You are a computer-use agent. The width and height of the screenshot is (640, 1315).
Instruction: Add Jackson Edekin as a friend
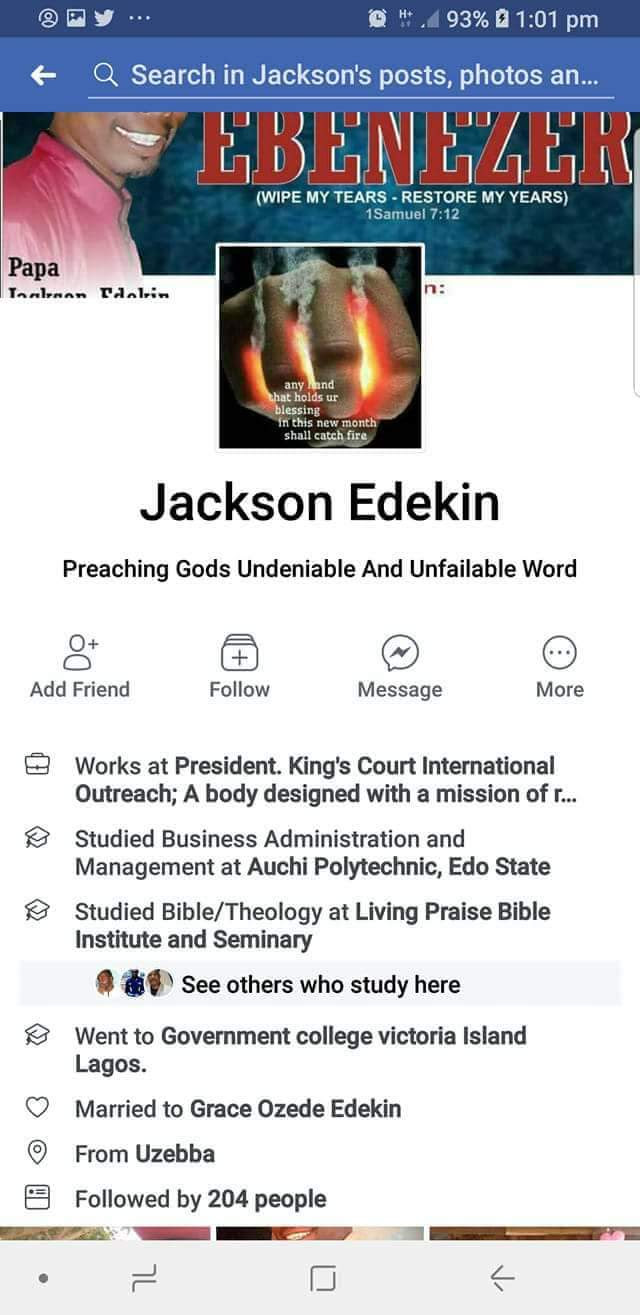tap(80, 666)
